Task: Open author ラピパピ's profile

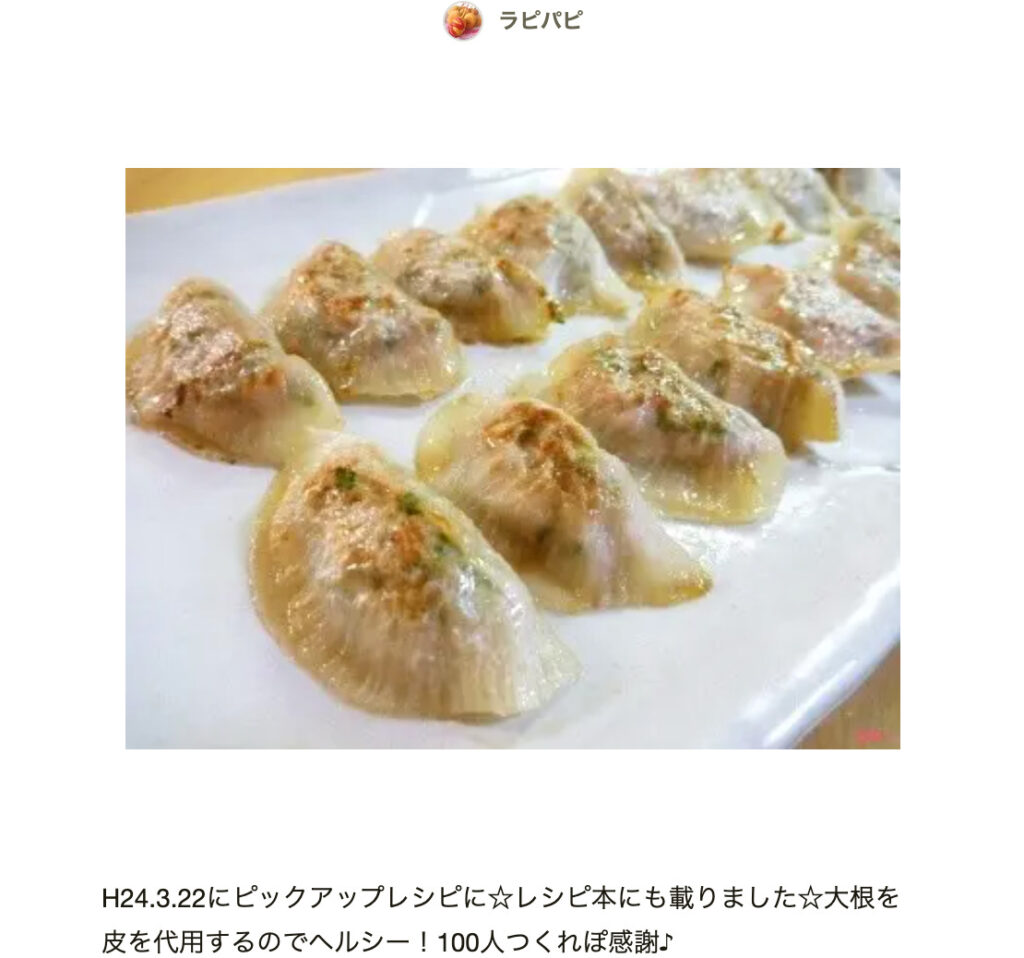Action: 539,21
